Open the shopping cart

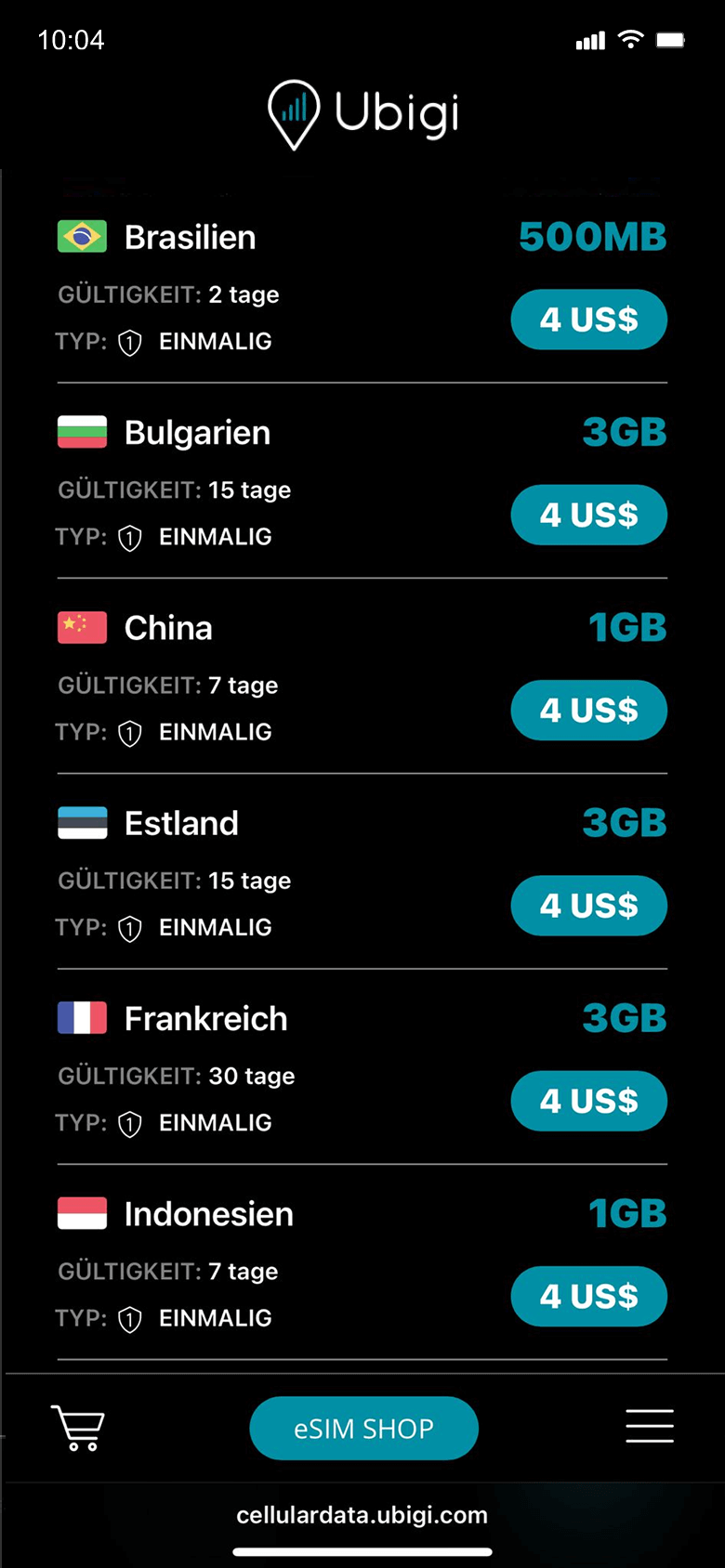coord(78,1428)
